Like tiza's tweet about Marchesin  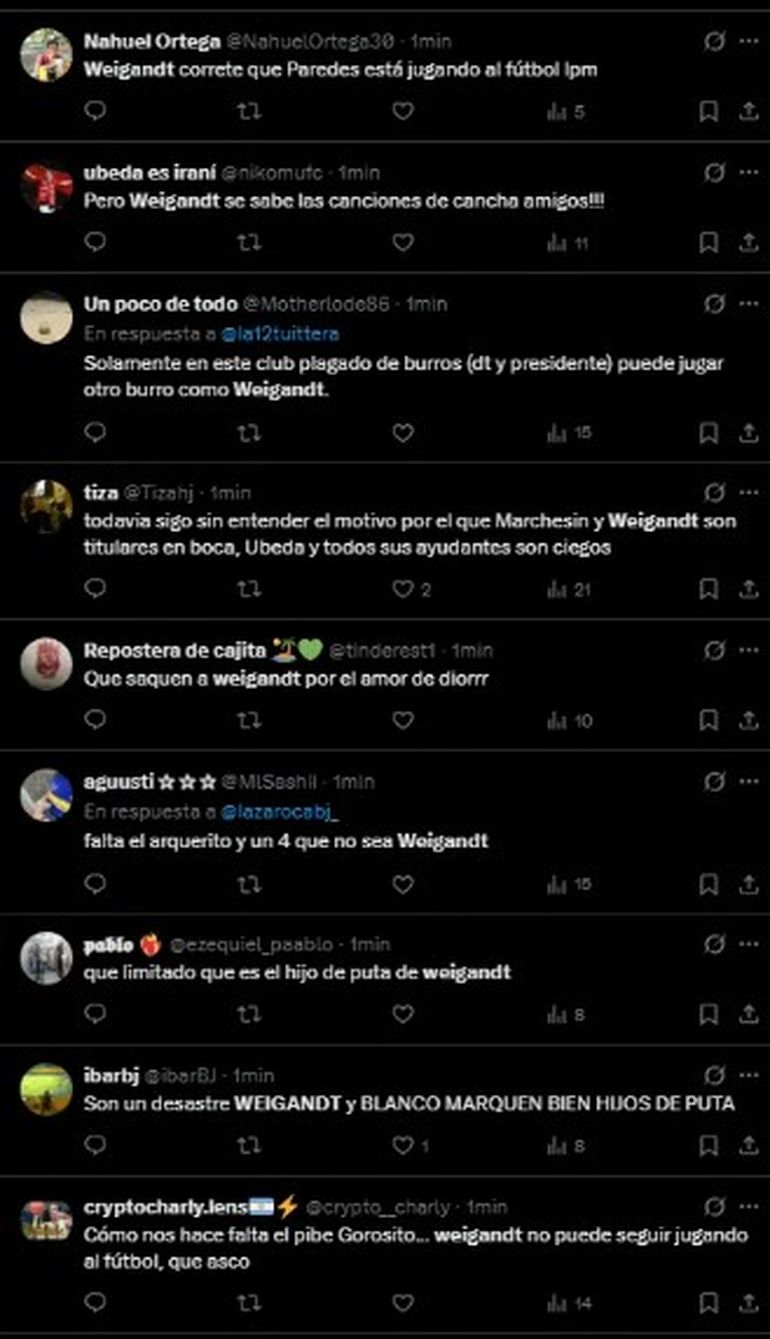point(402,590)
